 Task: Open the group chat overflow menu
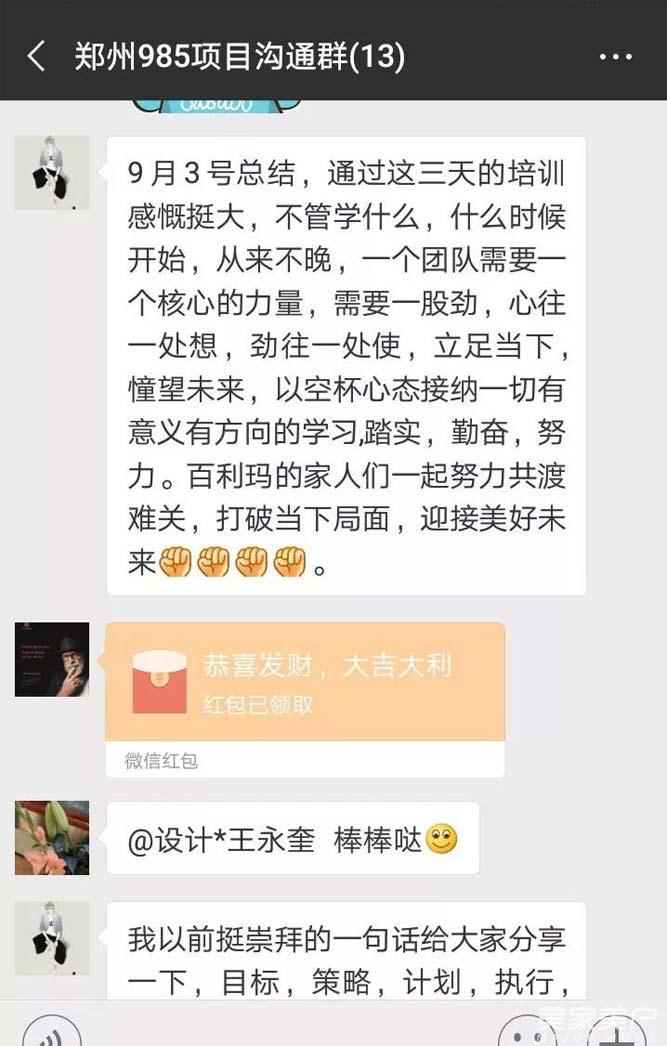click(615, 57)
